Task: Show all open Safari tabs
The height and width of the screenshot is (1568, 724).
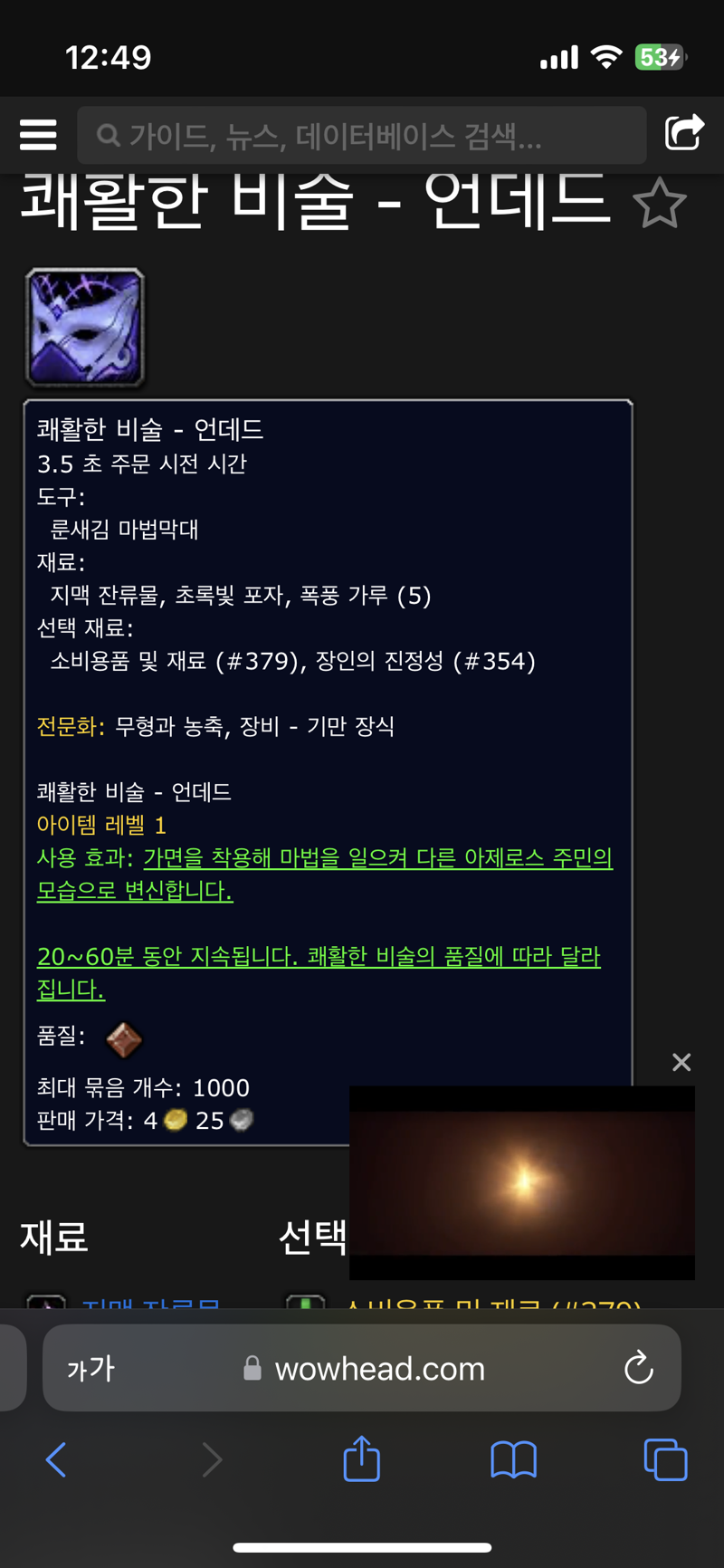Action: (x=665, y=1459)
